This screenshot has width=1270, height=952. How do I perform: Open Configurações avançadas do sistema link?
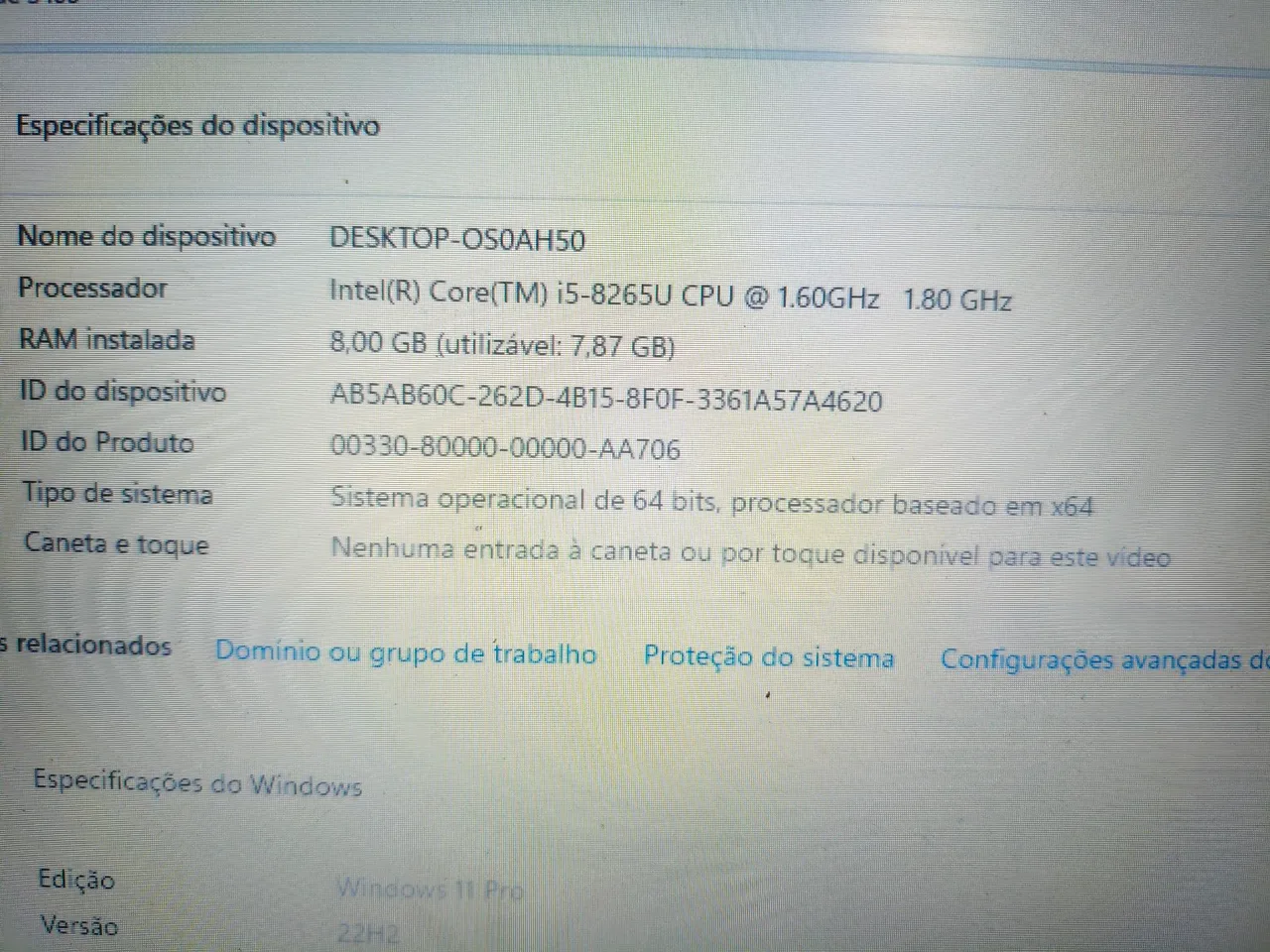point(1104,660)
